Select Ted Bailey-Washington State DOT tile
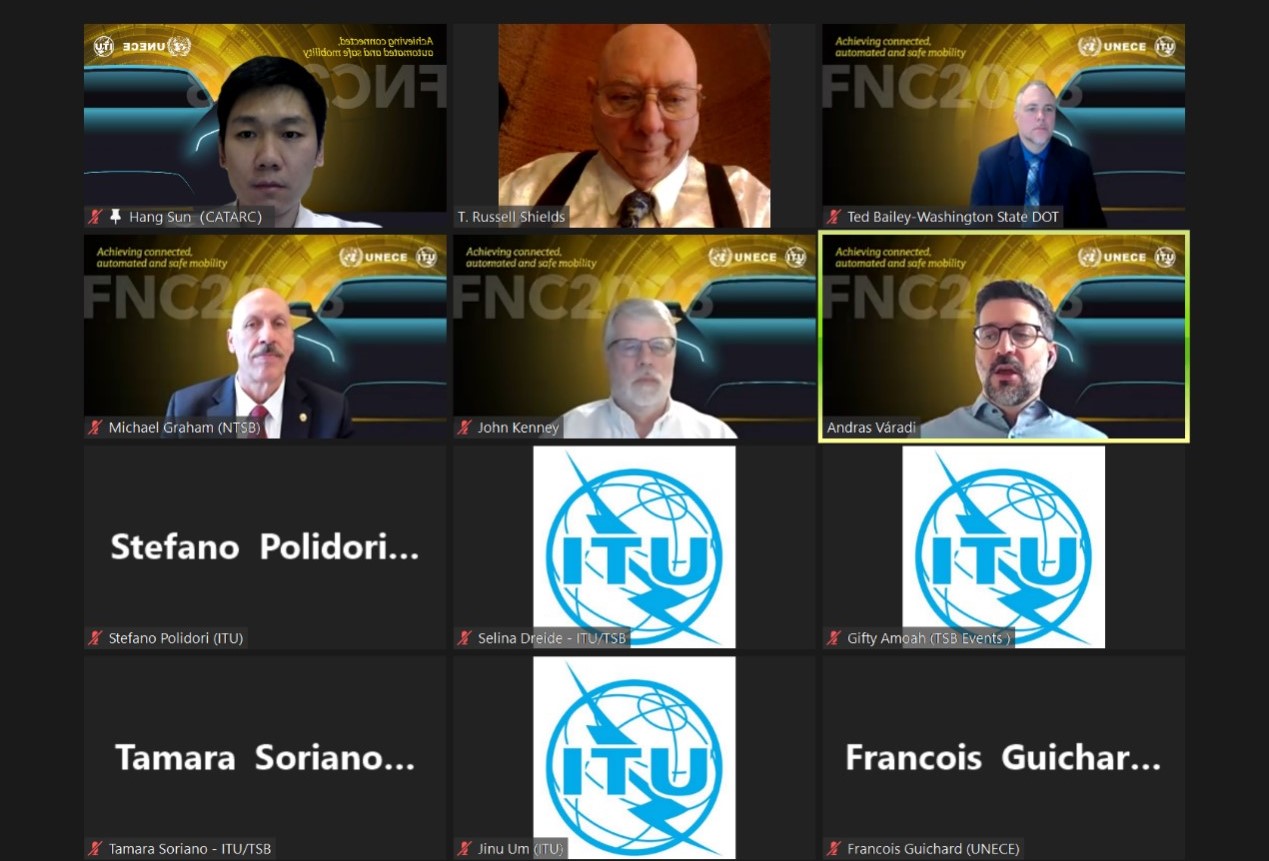 tap(1003, 126)
